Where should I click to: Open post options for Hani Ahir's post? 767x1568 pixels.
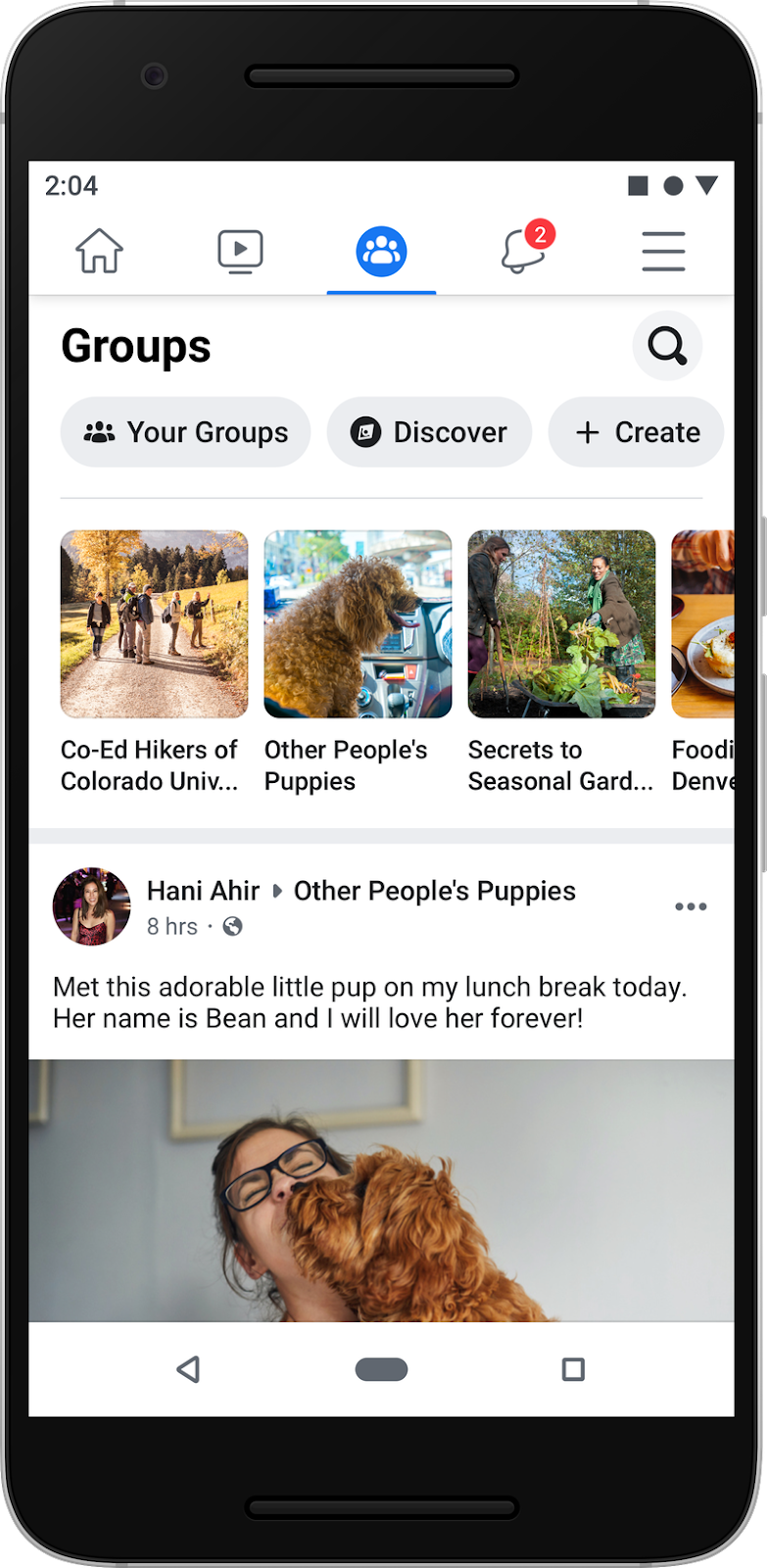click(691, 906)
